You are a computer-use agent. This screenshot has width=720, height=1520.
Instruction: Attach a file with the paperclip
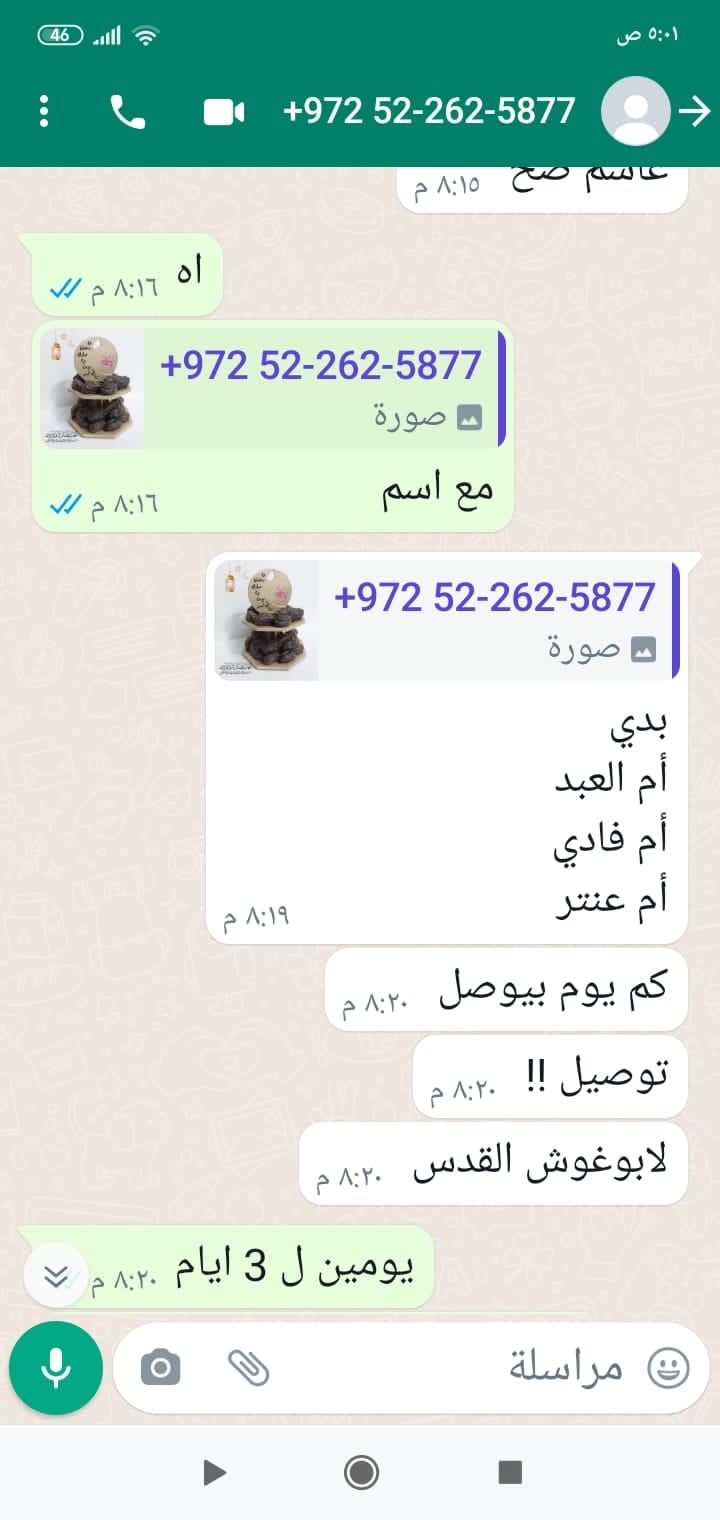tap(248, 1367)
